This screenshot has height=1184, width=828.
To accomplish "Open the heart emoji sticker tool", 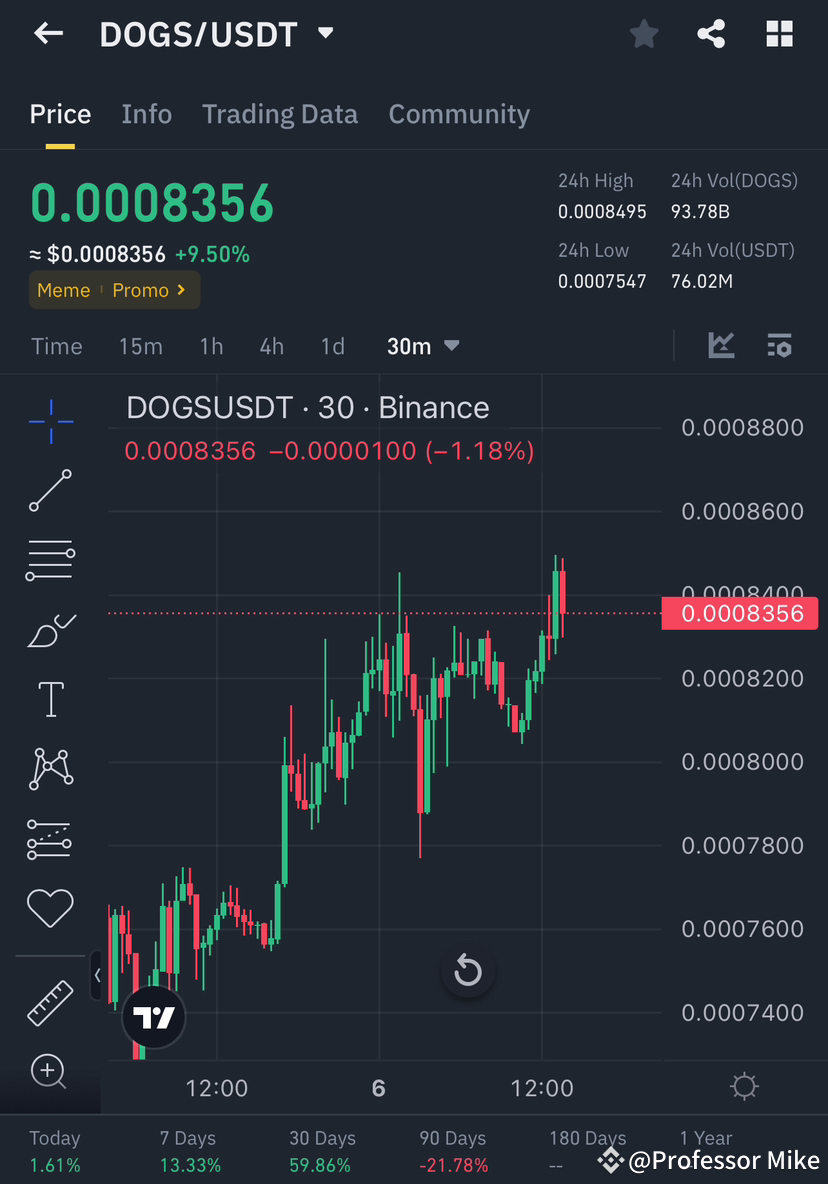I will coord(50,908).
